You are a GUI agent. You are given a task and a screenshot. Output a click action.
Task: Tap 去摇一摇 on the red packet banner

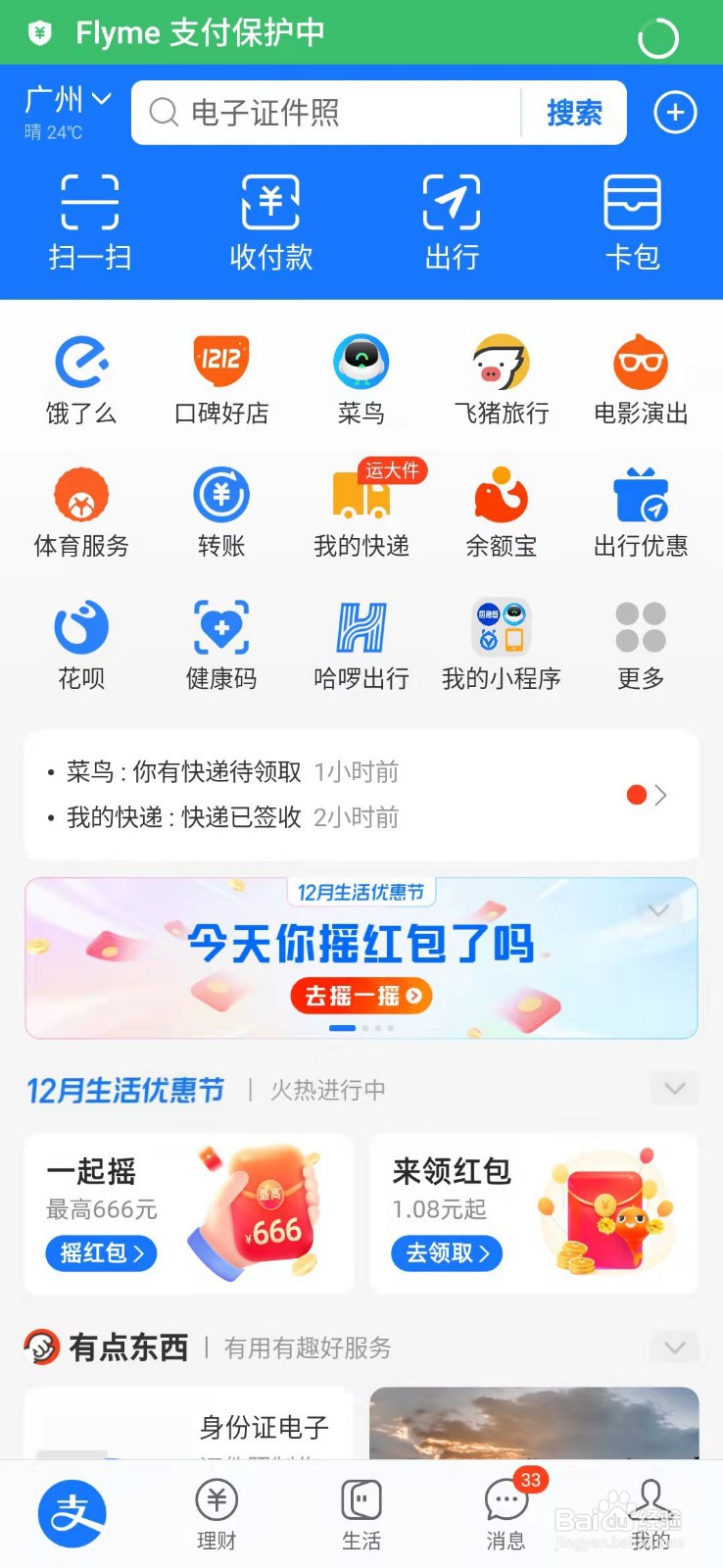click(361, 996)
